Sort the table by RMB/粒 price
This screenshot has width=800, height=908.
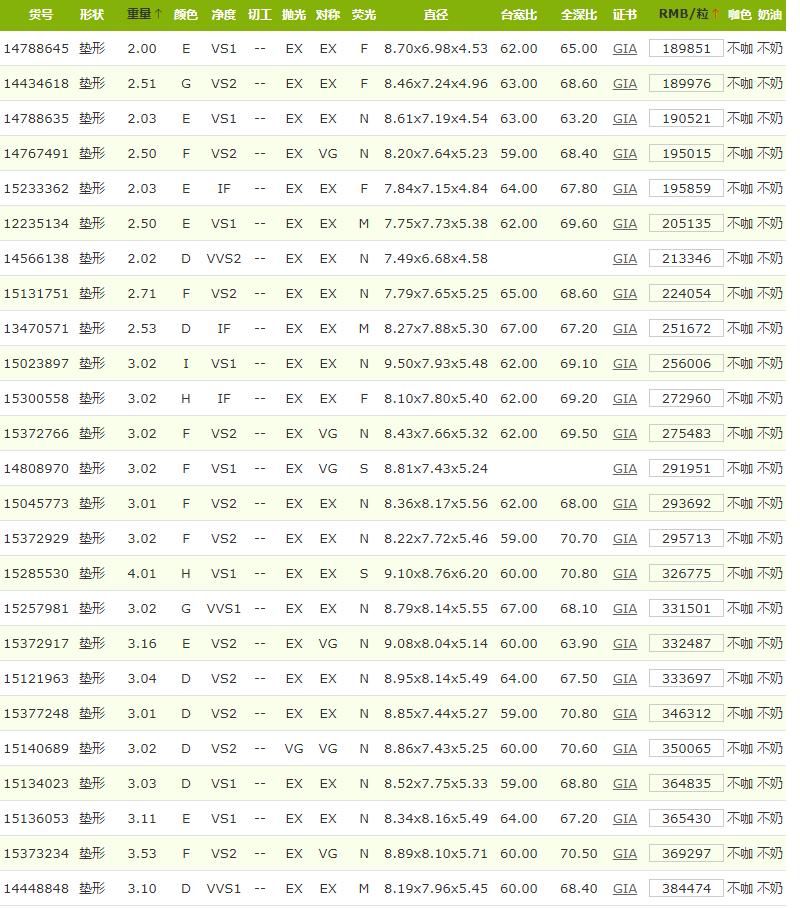[688, 15]
